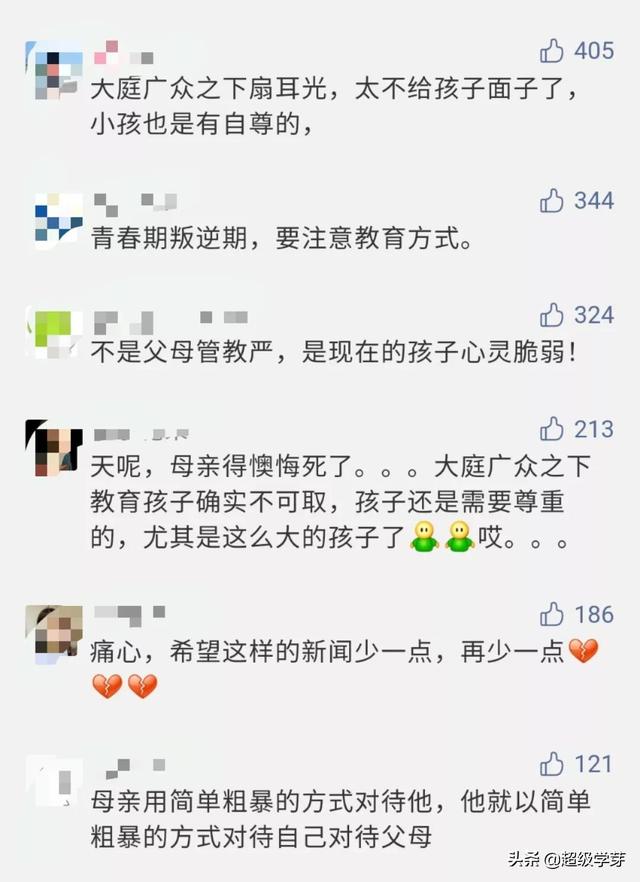Like the 青春期叛逆期 comment
The width and height of the screenshot is (640, 882).
pyautogui.click(x=552, y=200)
